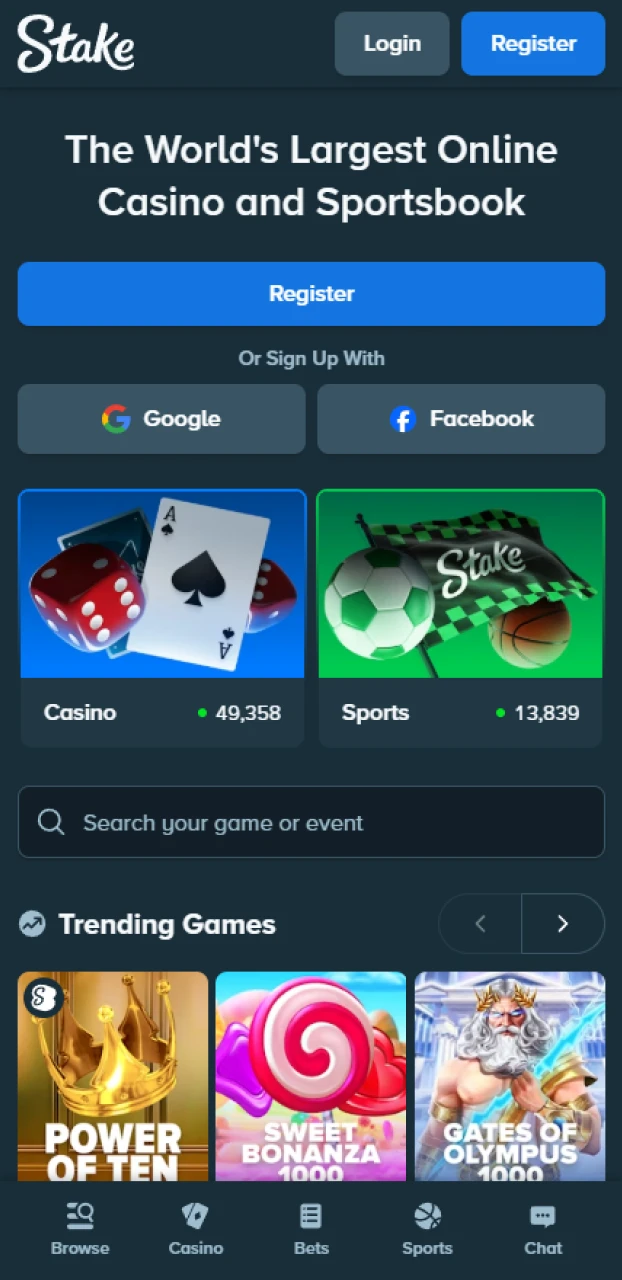Open the Power of Ten game
Image resolution: width=622 pixels, height=1280 pixels.
tap(113, 1075)
